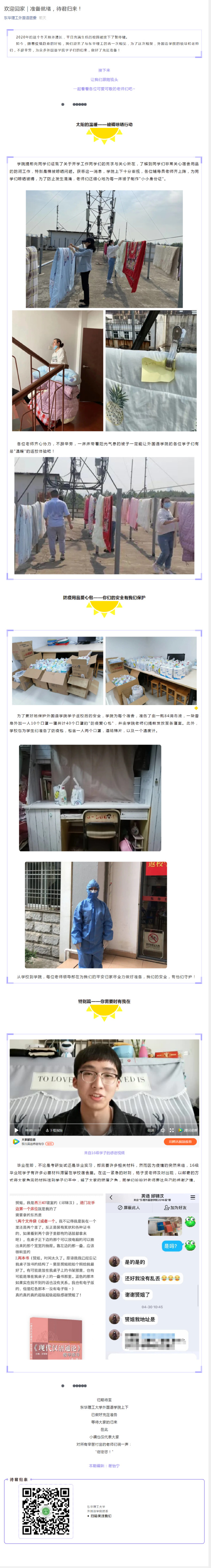Enter fullscreen on the video
Viewport: 211px width, 1568px height.
[171, 1130]
